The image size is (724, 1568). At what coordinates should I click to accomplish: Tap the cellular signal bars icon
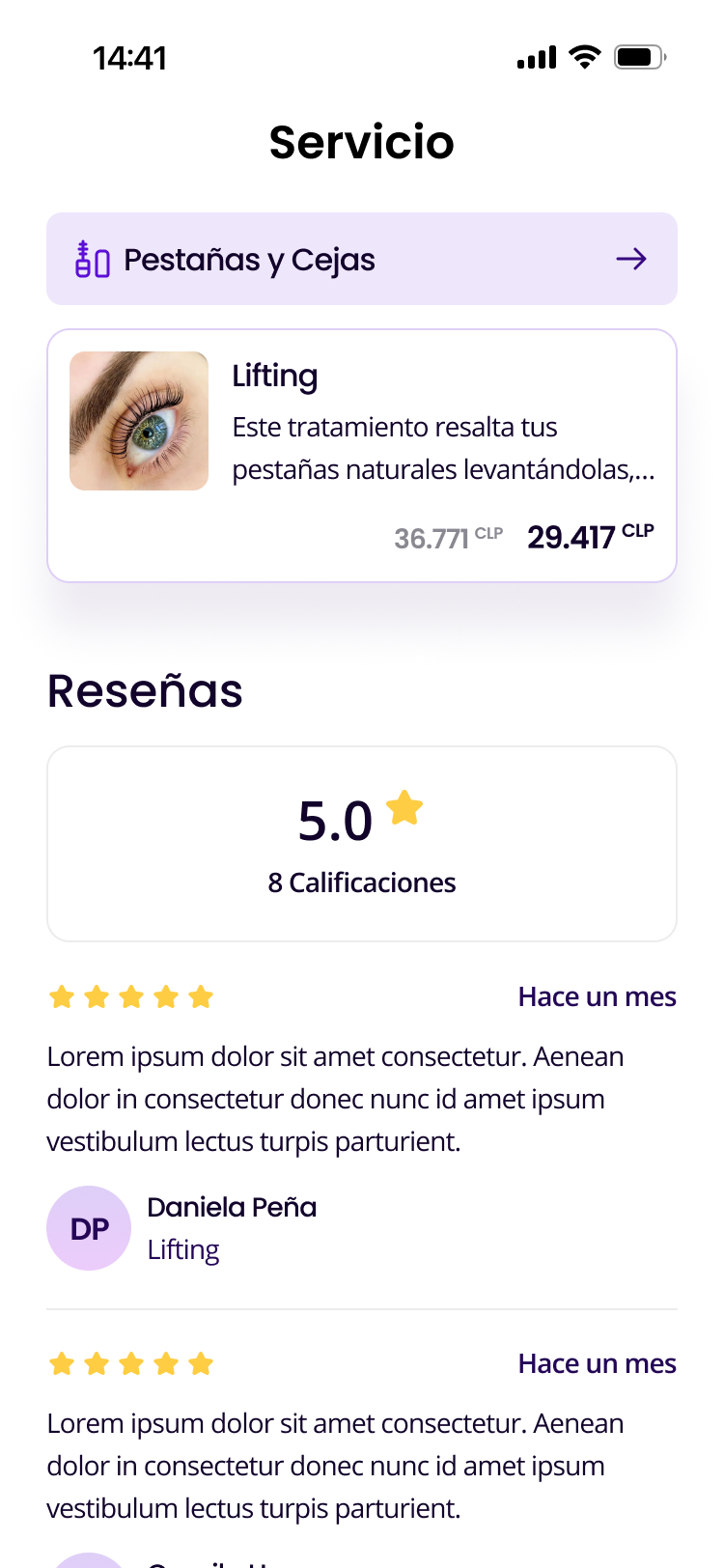(x=535, y=58)
